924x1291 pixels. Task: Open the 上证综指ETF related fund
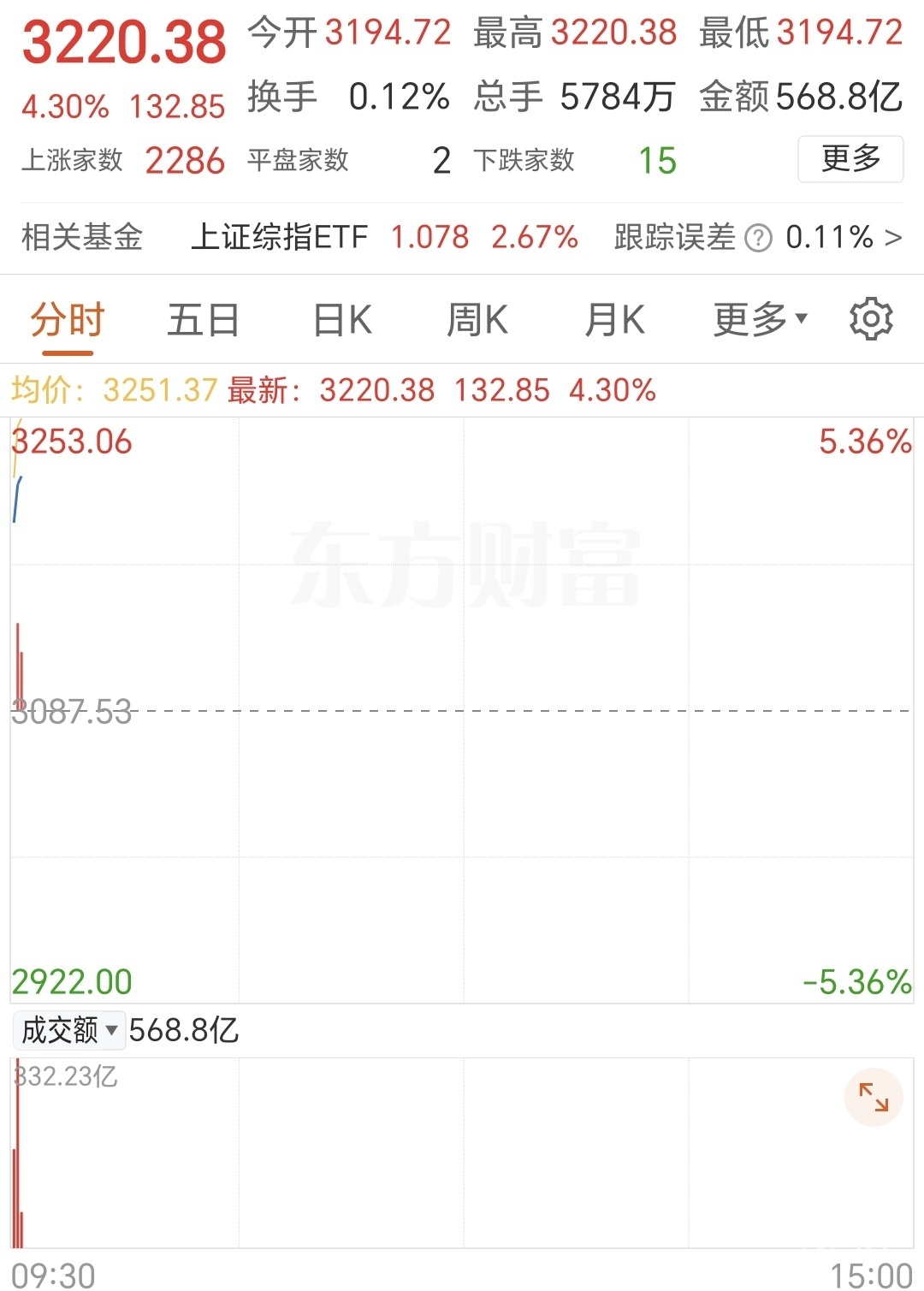tap(279, 237)
